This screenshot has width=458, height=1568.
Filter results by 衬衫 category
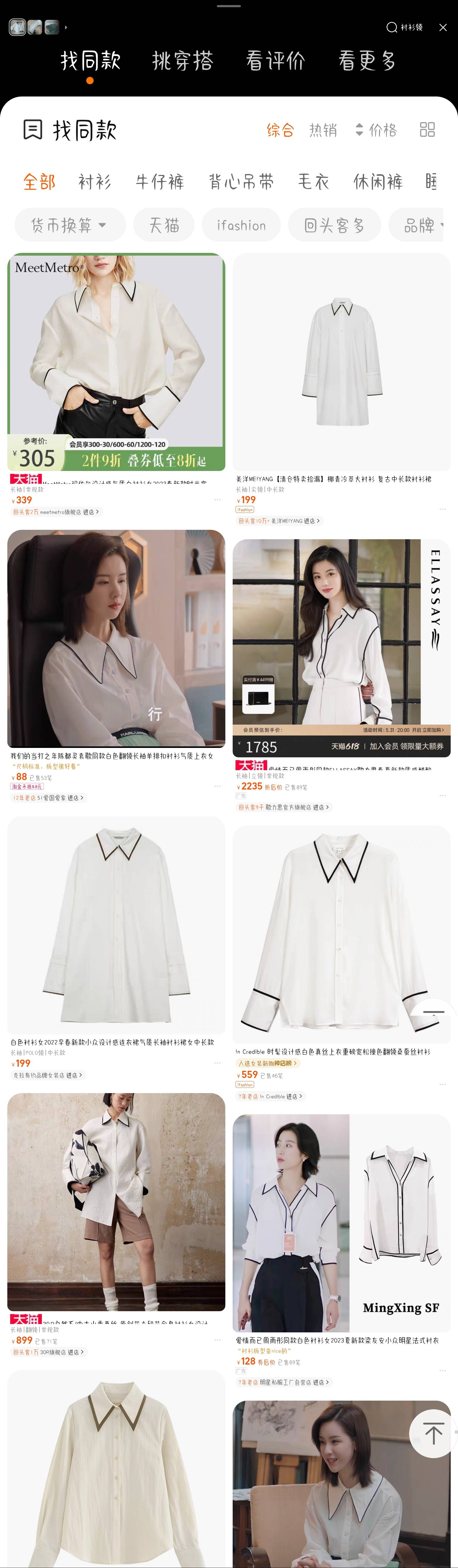click(x=95, y=181)
